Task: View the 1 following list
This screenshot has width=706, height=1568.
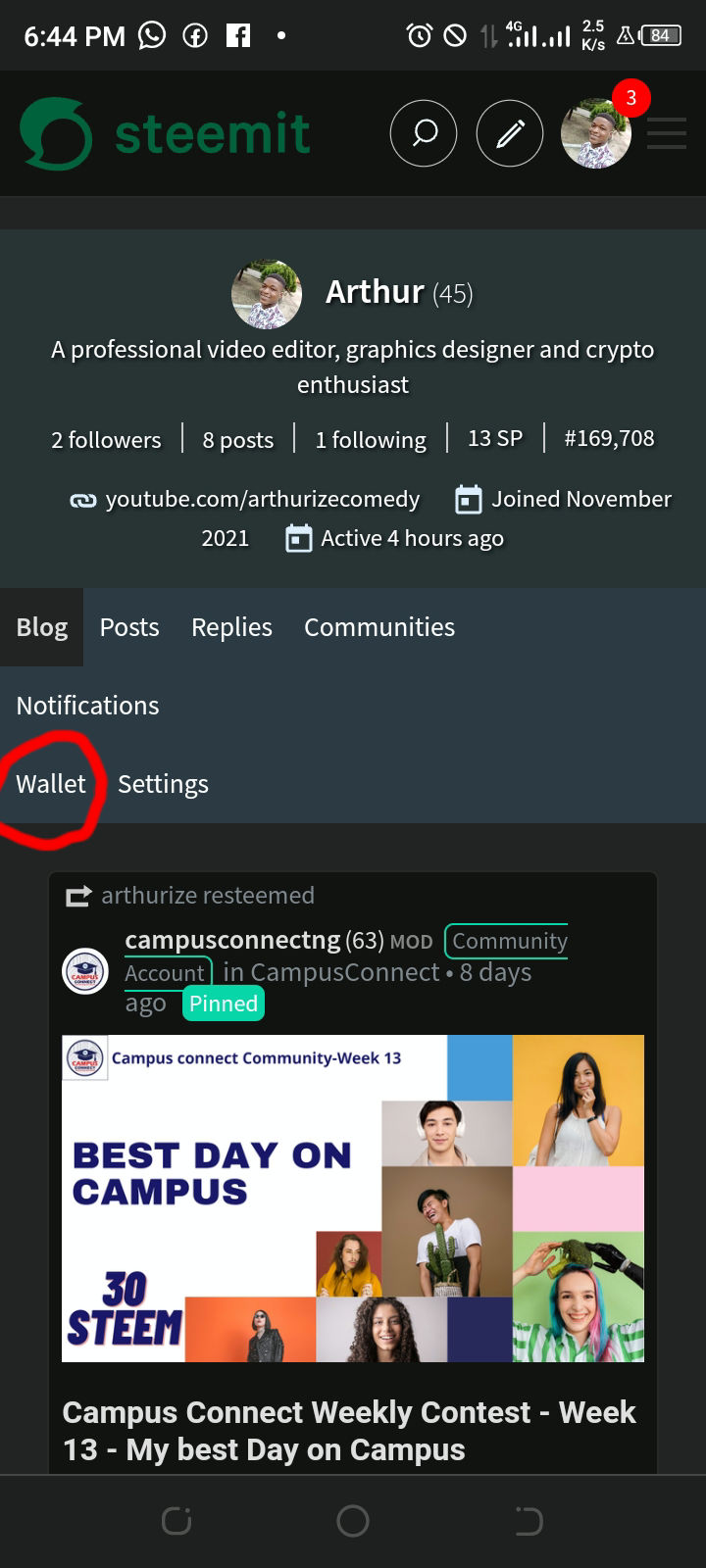Action: [x=371, y=440]
